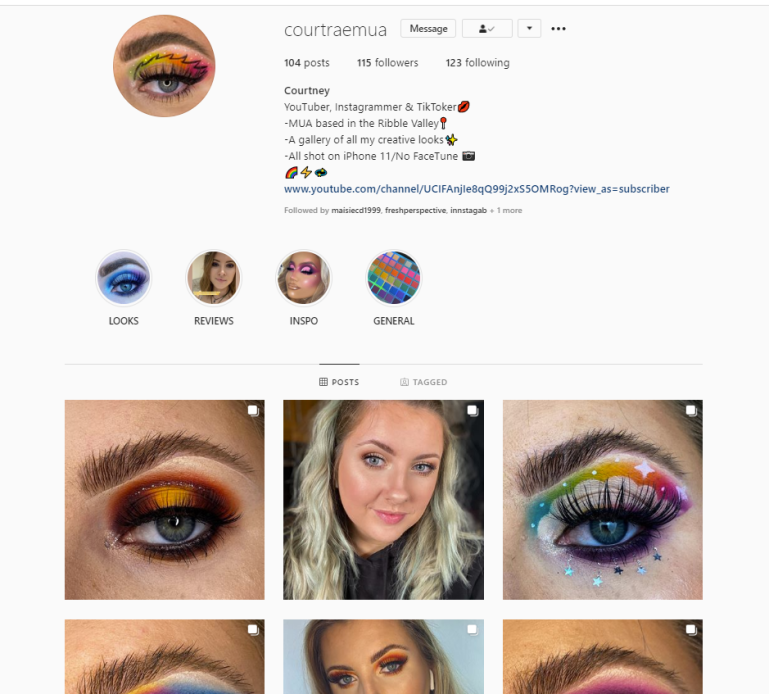This screenshot has width=769, height=694.
Task: Switch to the TAGGED tab
Action: click(x=423, y=382)
